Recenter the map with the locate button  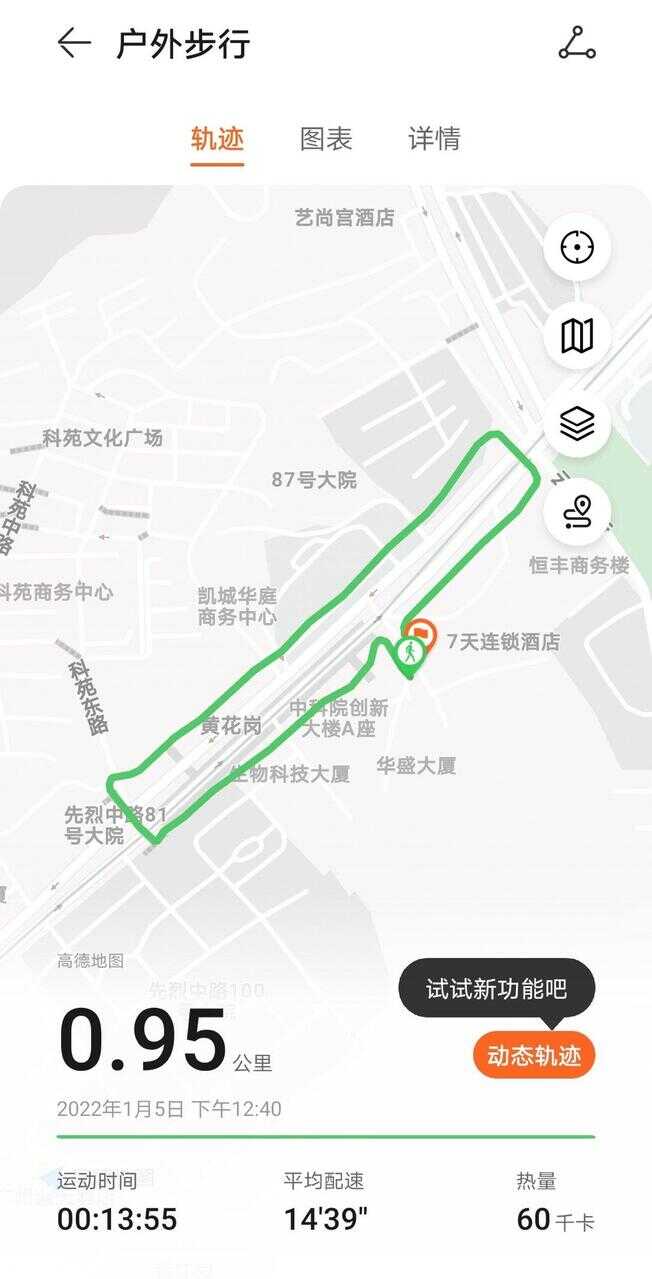(x=577, y=246)
